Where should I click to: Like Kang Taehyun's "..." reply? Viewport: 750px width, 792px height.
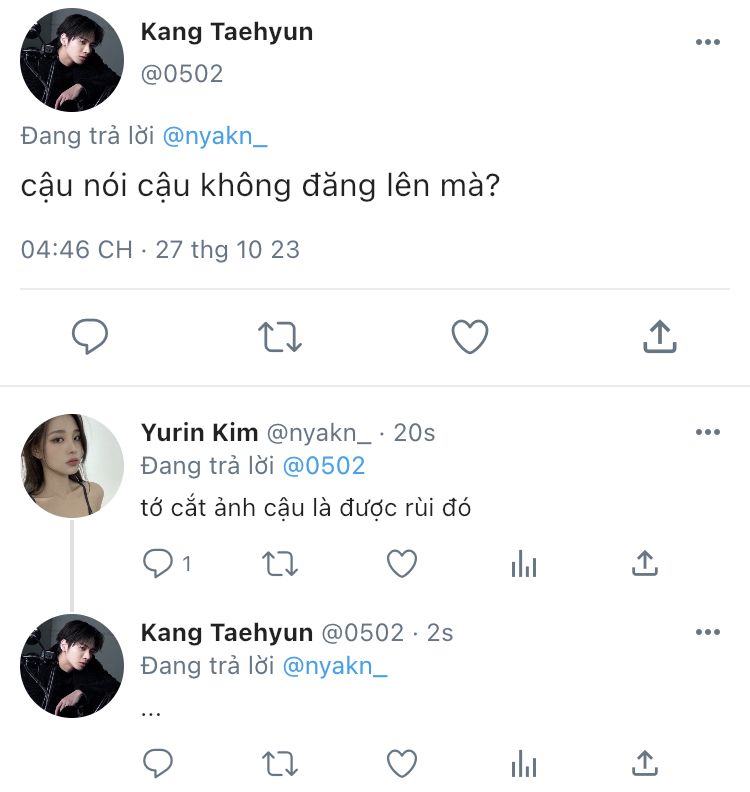tap(401, 764)
